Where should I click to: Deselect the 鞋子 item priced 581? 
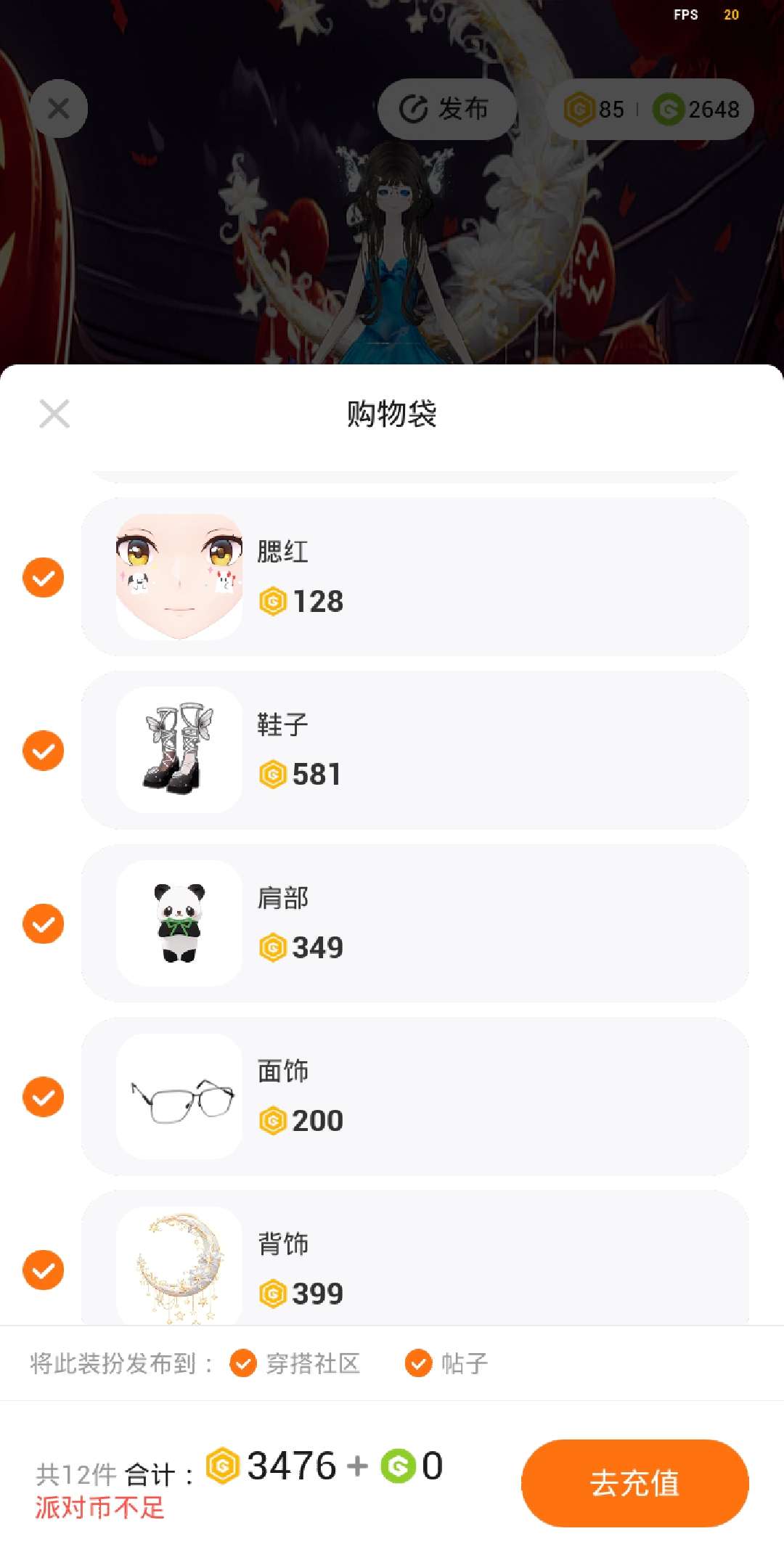(44, 751)
